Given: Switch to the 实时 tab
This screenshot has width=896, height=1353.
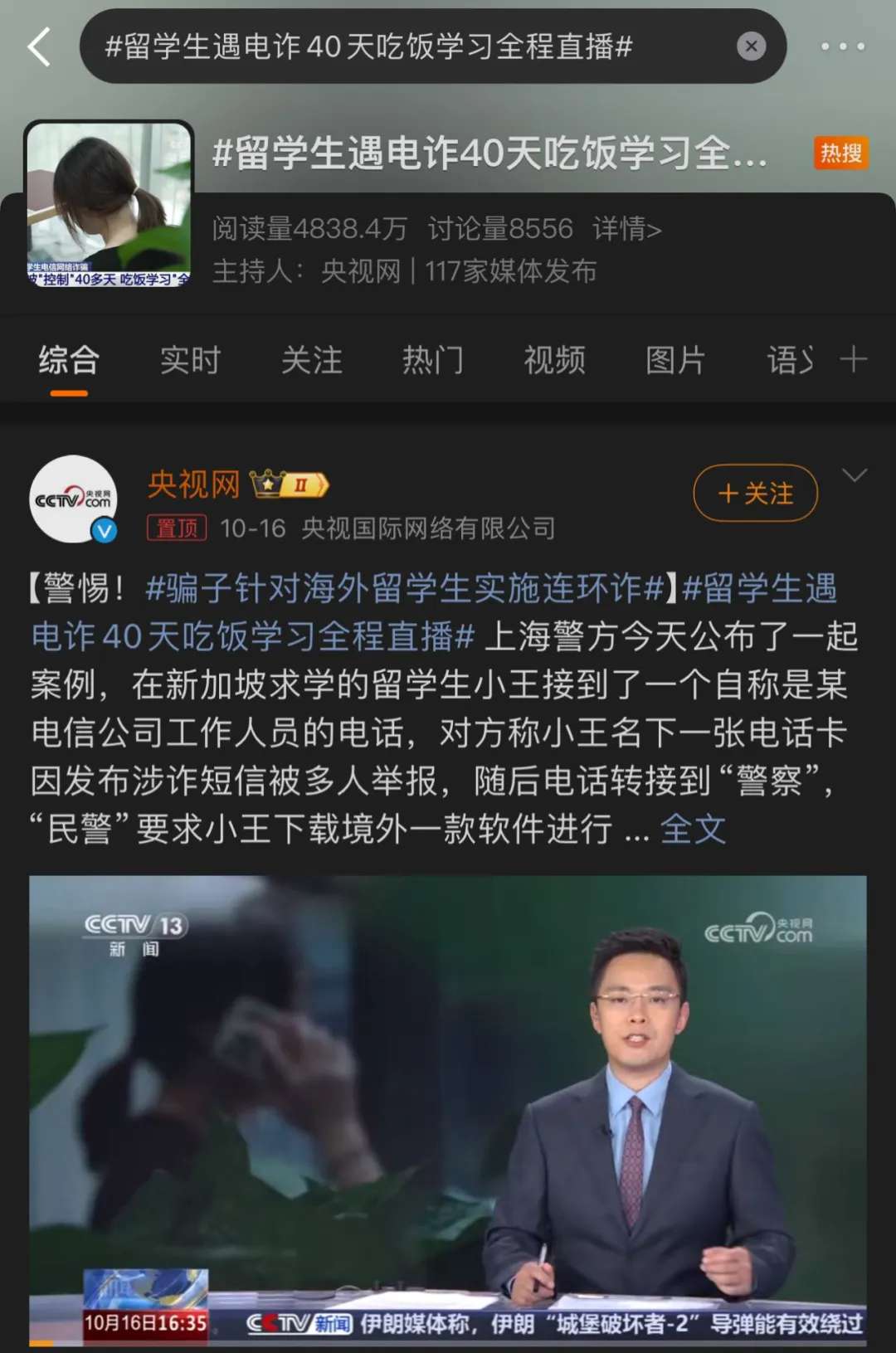Looking at the screenshot, I should click(x=190, y=360).
